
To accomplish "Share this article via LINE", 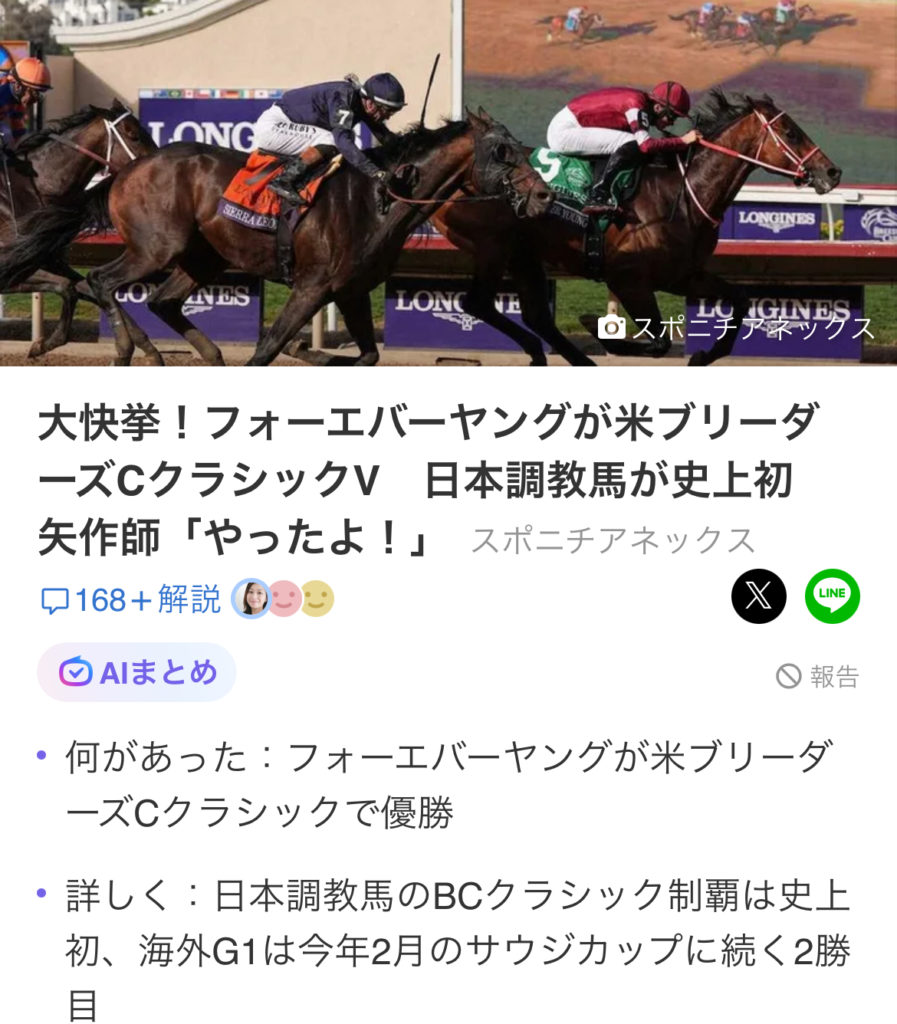I will [x=832, y=596].
